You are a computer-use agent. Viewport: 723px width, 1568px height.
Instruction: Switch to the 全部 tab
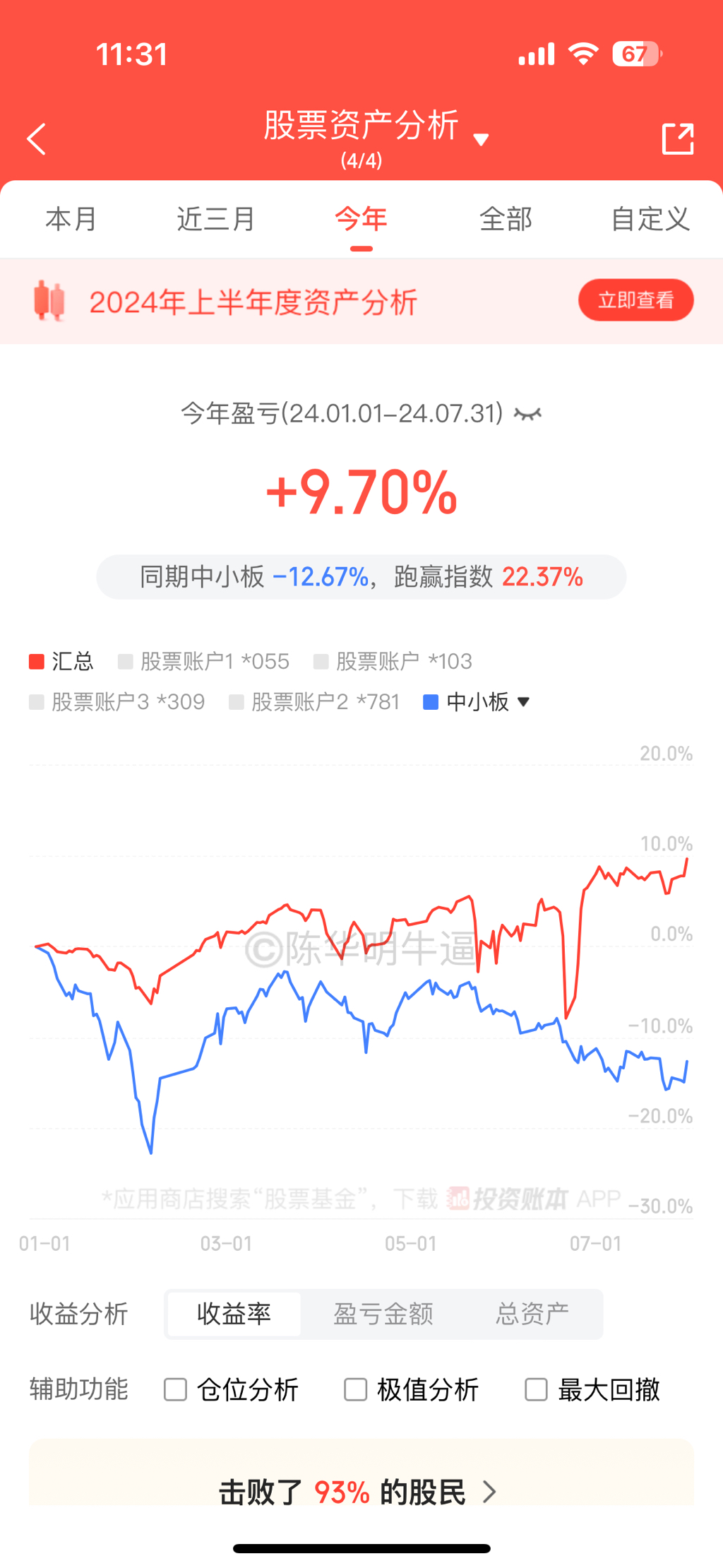506,219
